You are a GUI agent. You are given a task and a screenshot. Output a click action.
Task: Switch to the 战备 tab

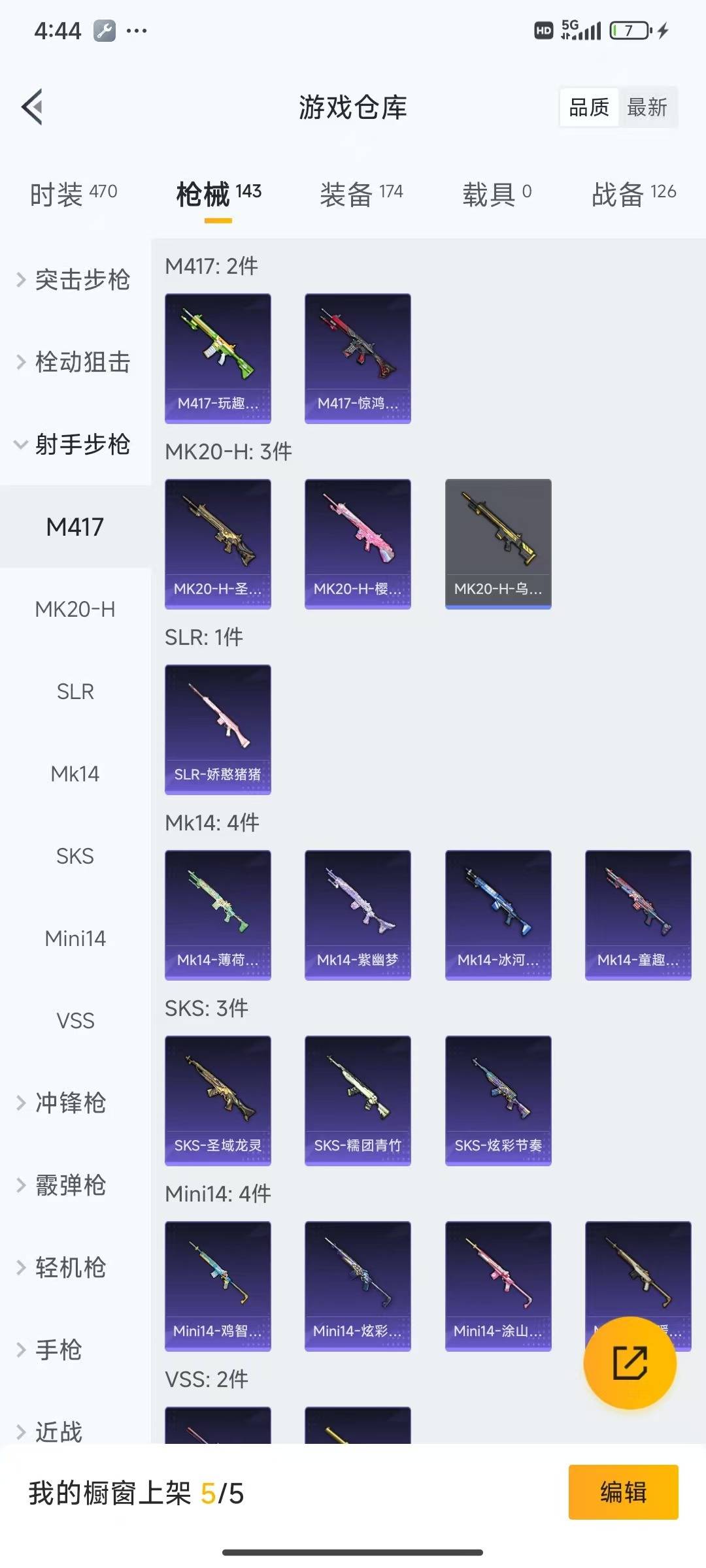(633, 193)
